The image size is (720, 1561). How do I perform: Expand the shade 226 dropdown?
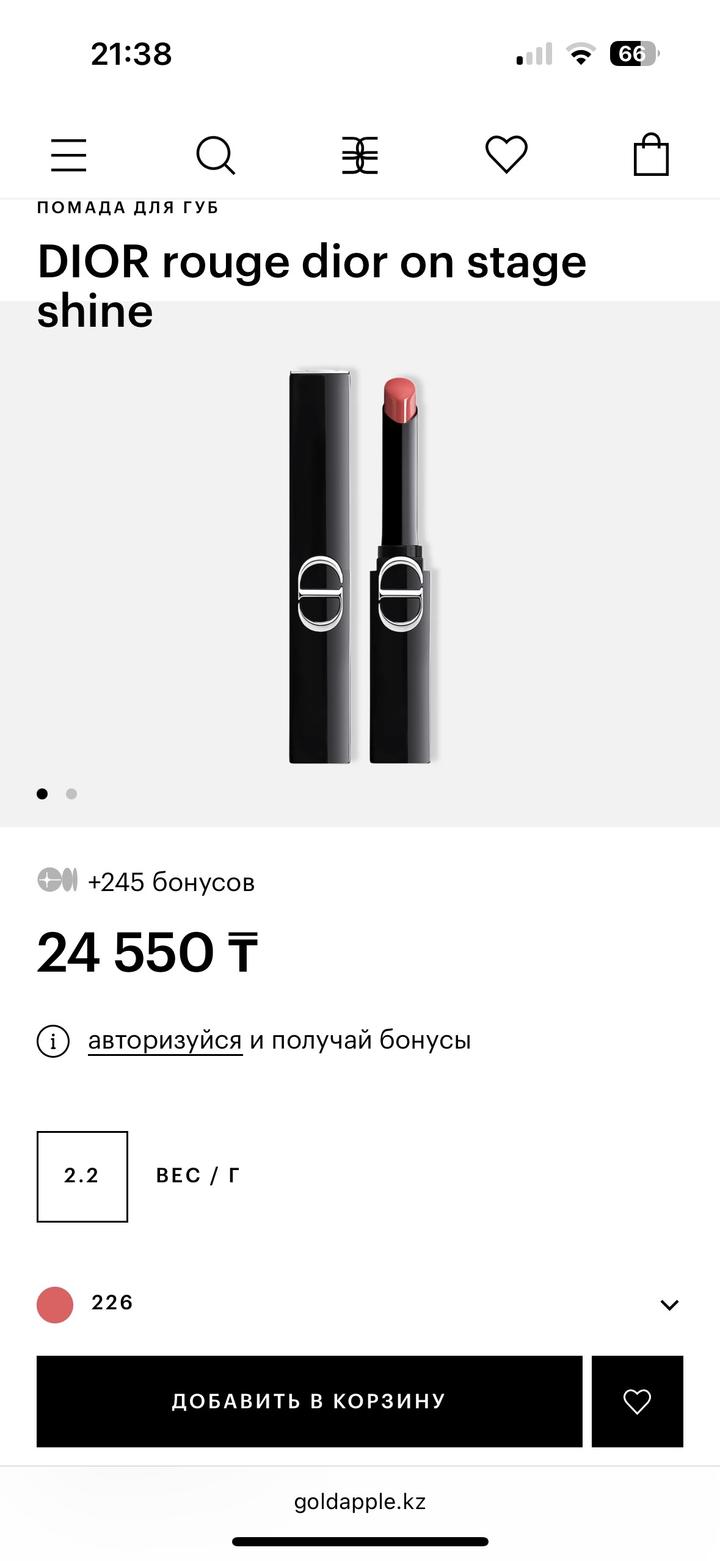[x=669, y=1304]
